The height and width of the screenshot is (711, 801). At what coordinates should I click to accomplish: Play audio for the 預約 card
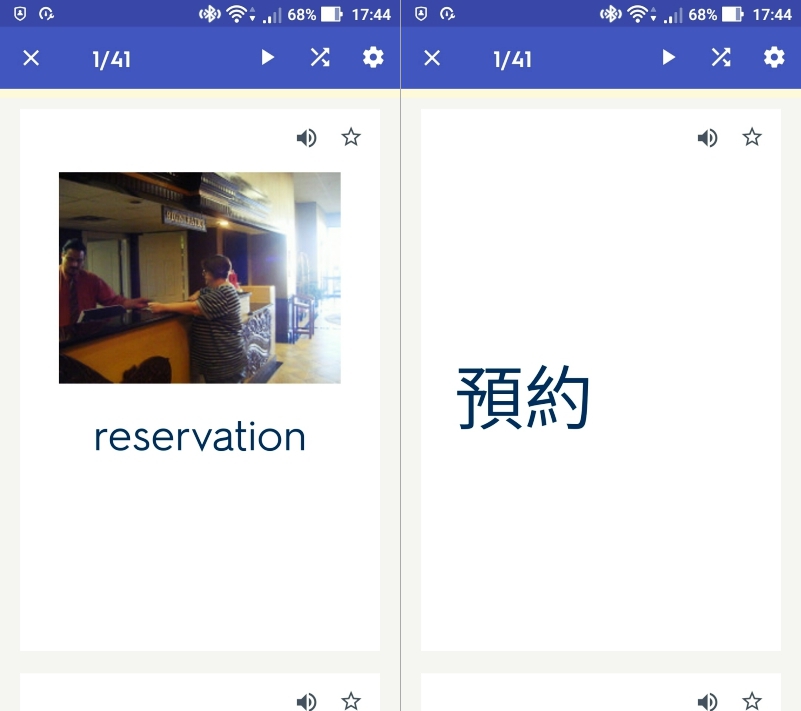click(707, 138)
